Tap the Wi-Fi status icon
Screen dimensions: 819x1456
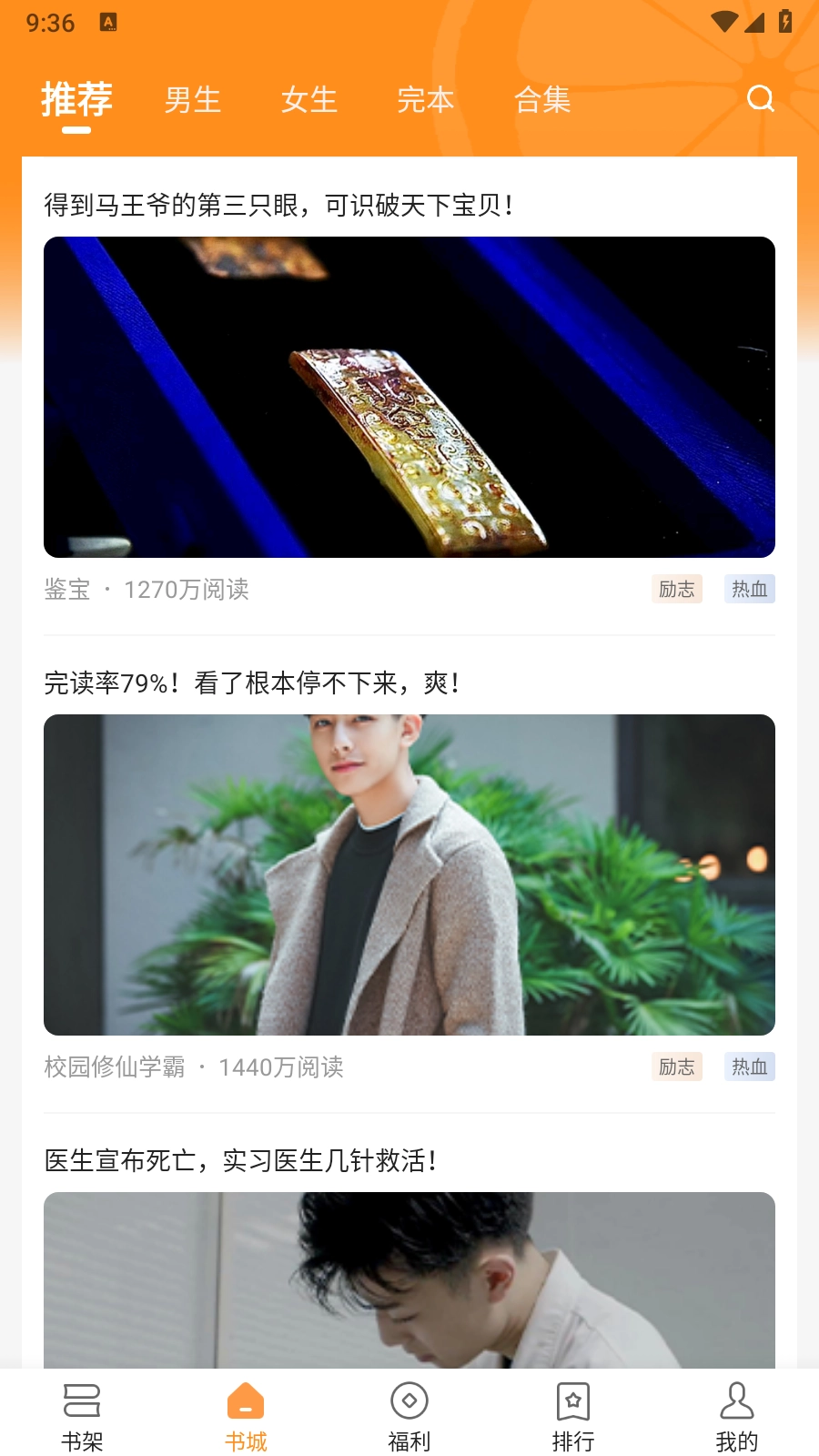click(x=723, y=23)
